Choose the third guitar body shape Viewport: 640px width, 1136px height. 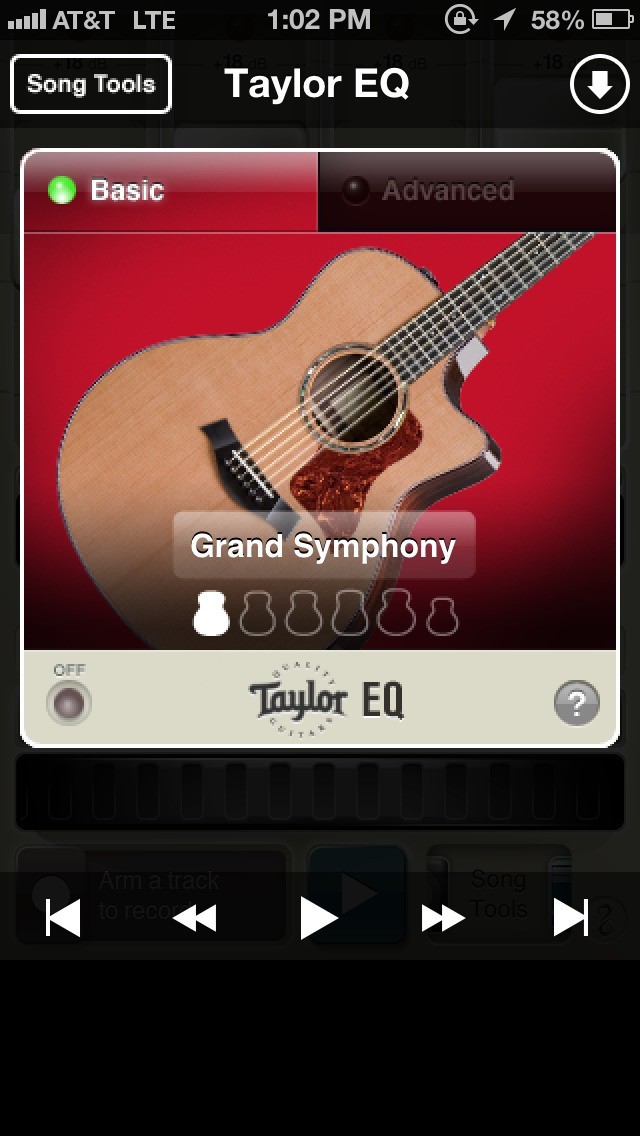pos(303,613)
